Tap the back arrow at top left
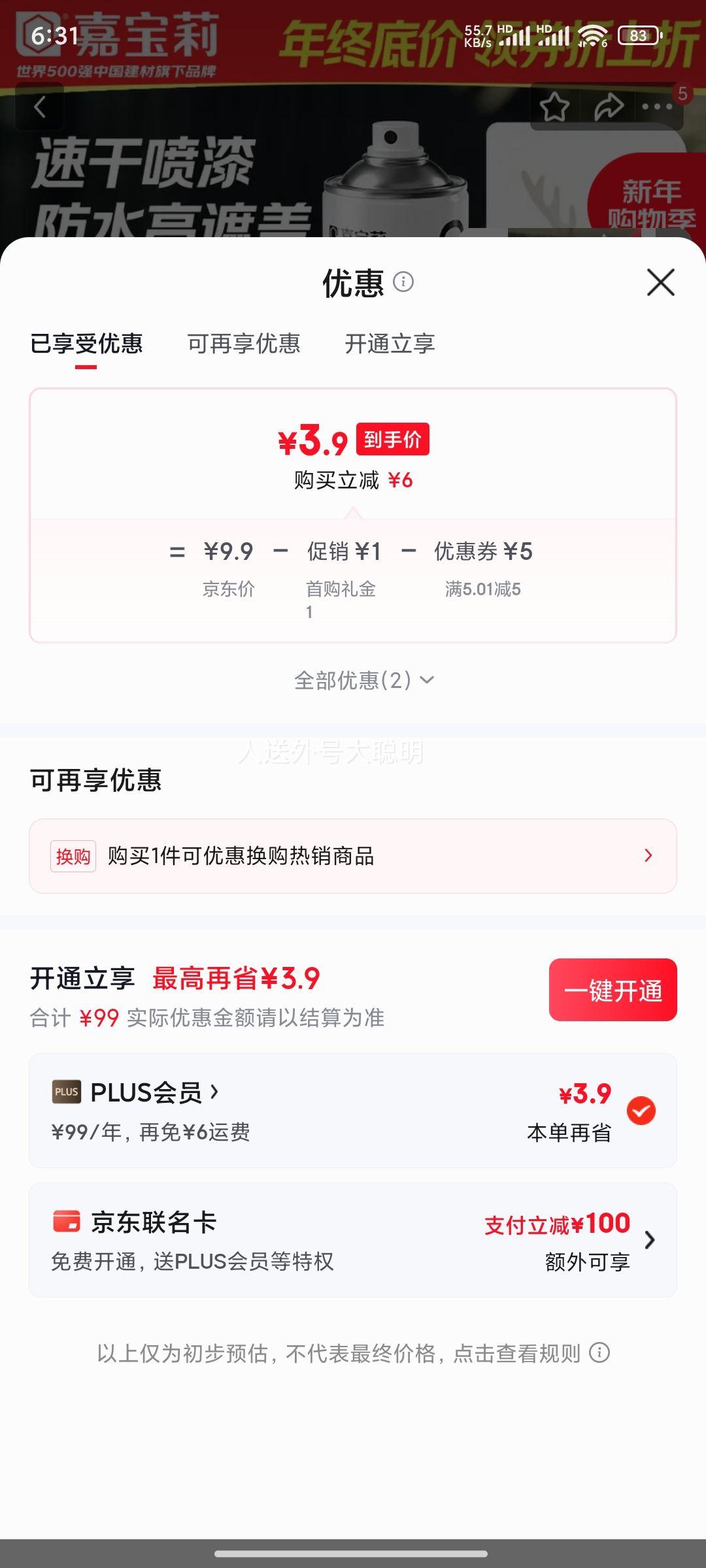This screenshot has width=706, height=1568. [41, 107]
